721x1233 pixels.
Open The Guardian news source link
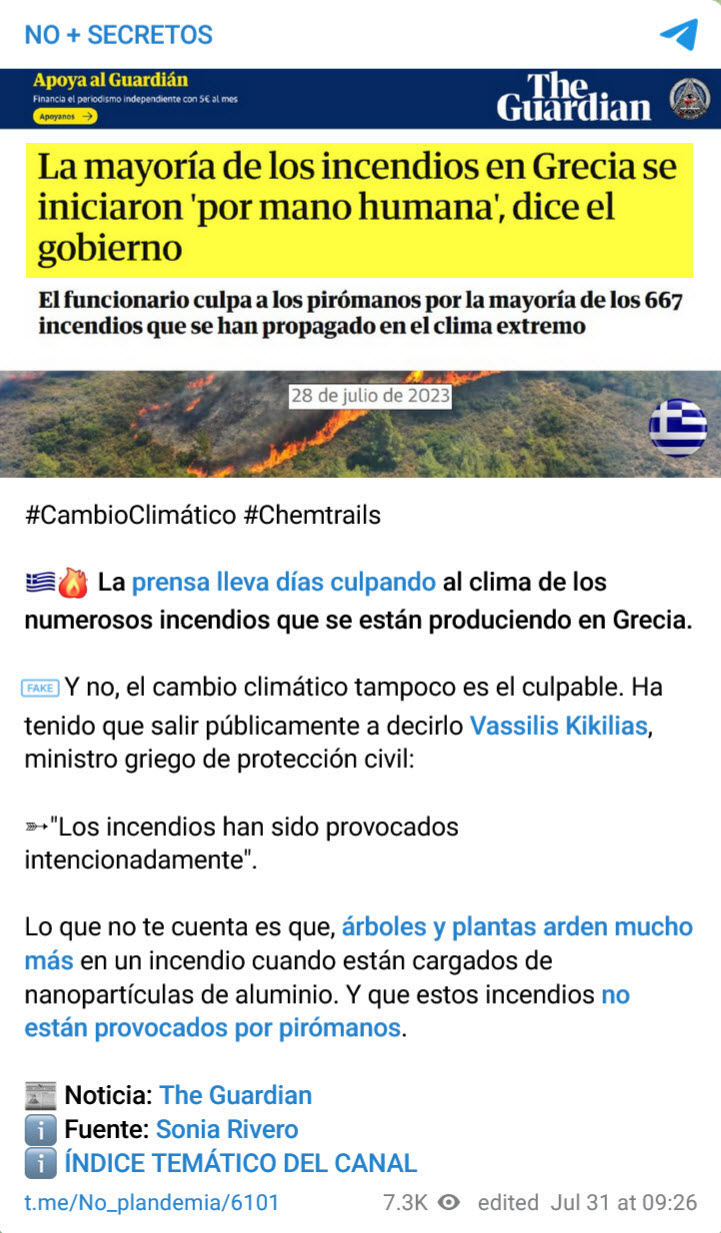click(x=235, y=1095)
